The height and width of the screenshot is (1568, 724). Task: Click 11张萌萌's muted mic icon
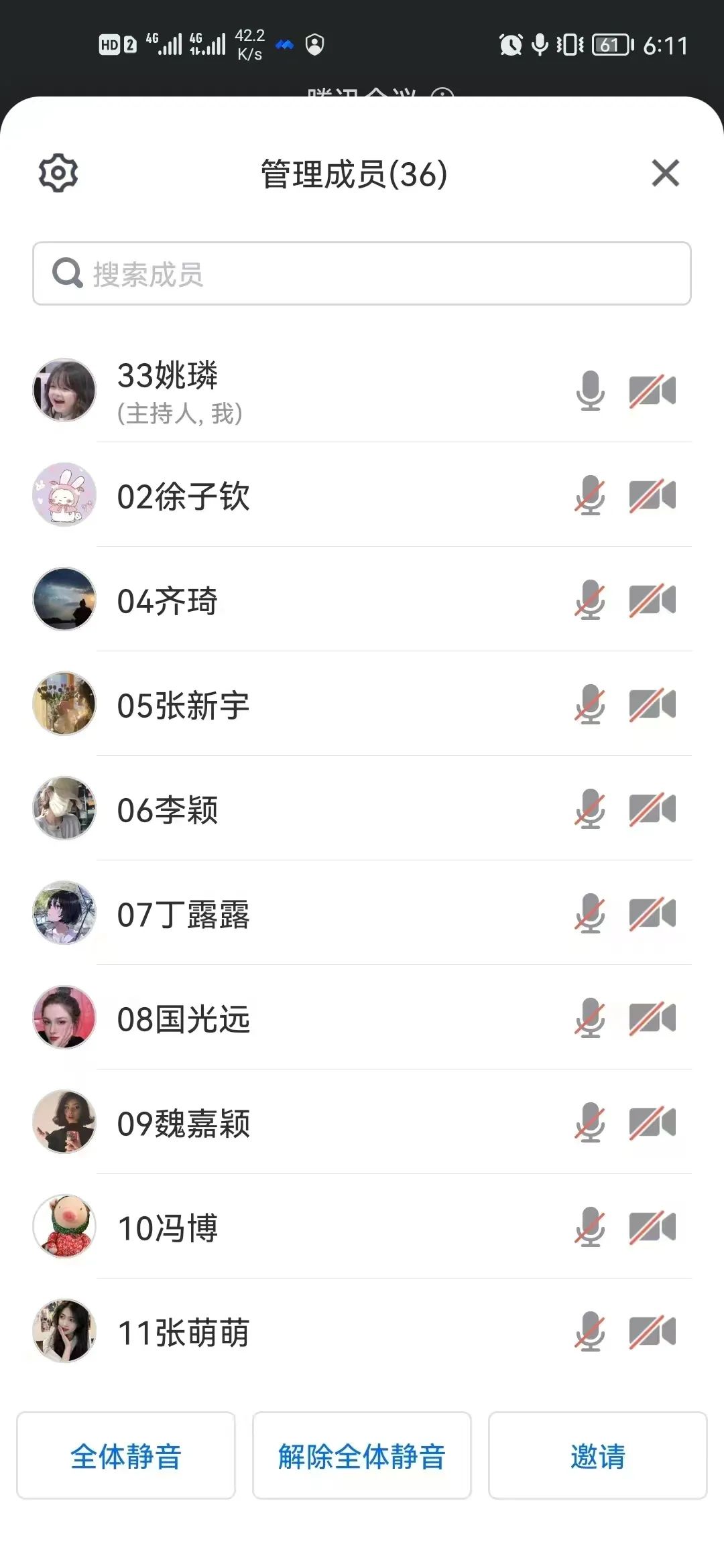(590, 1331)
